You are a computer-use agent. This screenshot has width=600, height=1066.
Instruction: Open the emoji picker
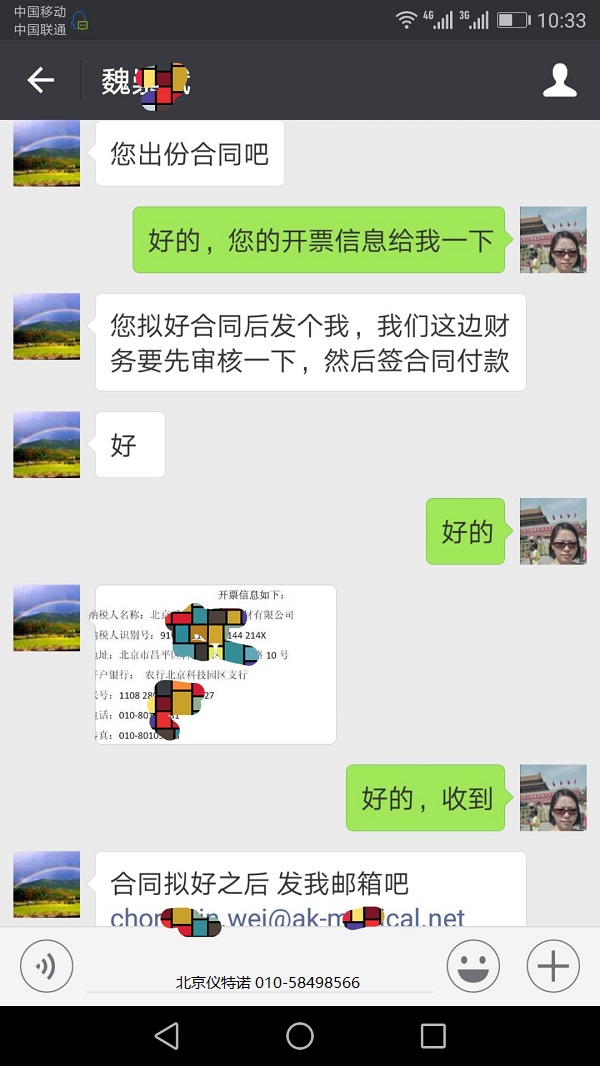click(473, 967)
